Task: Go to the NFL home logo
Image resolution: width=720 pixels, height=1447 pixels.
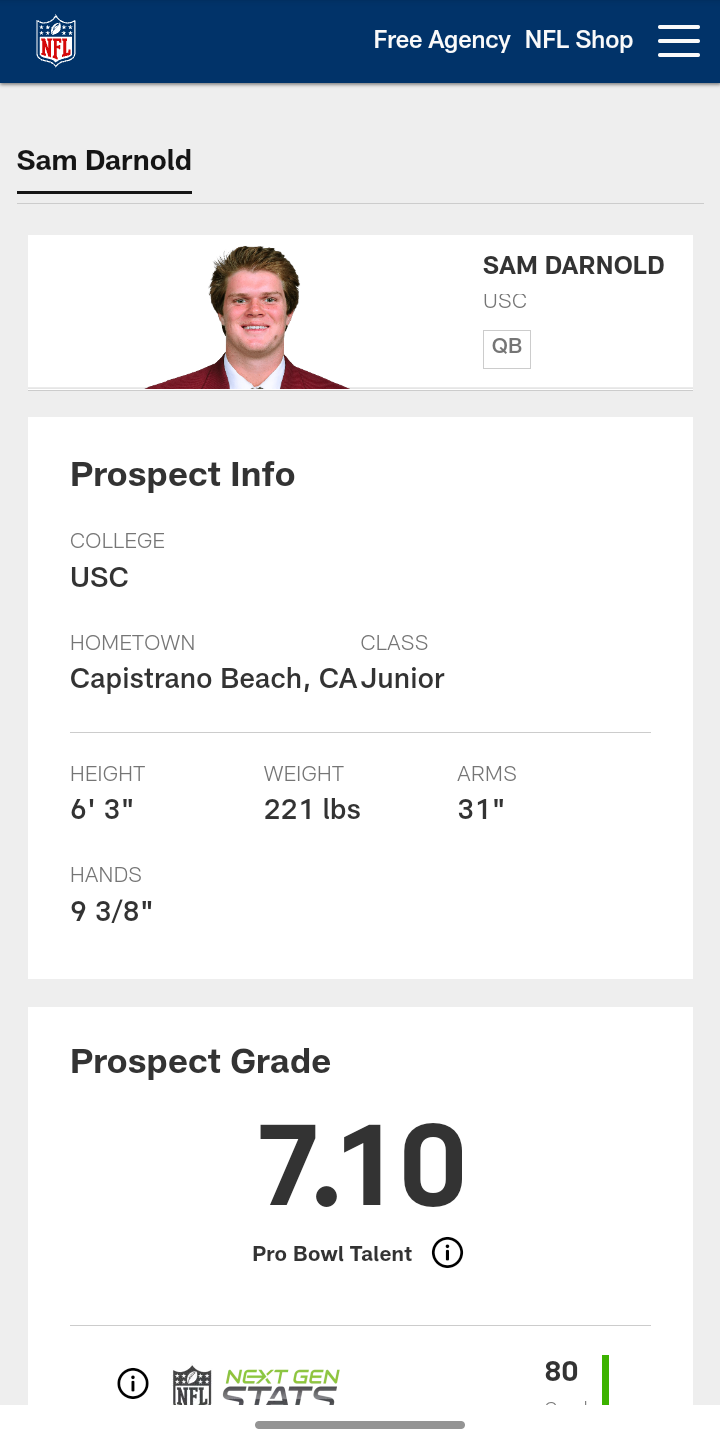Action: point(56,41)
